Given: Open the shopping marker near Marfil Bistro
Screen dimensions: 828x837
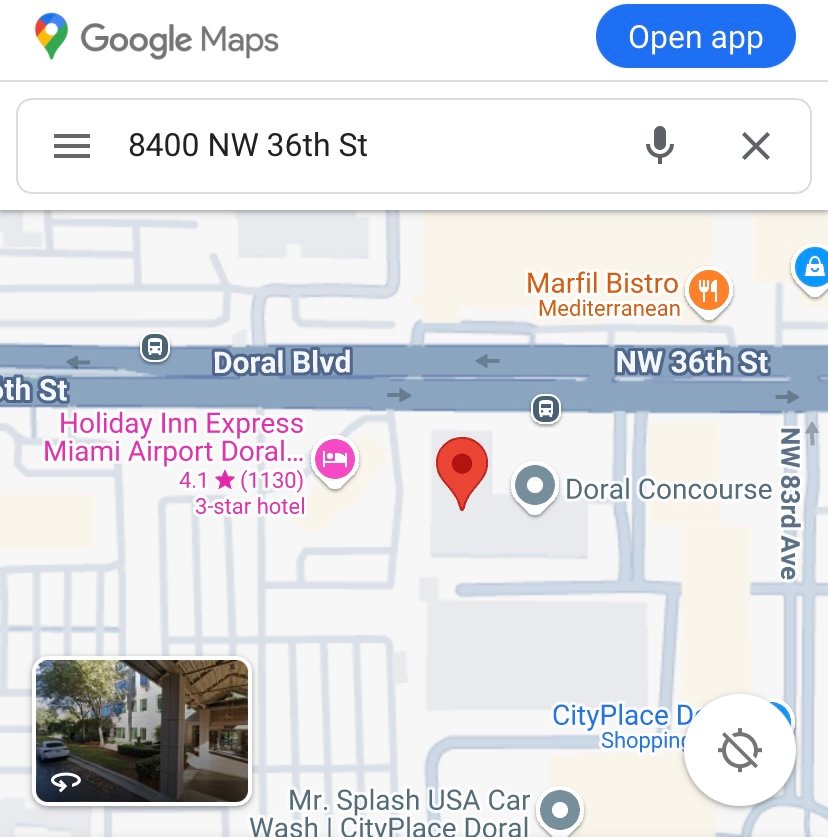Looking at the screenshot, I should tap(814, 266).
